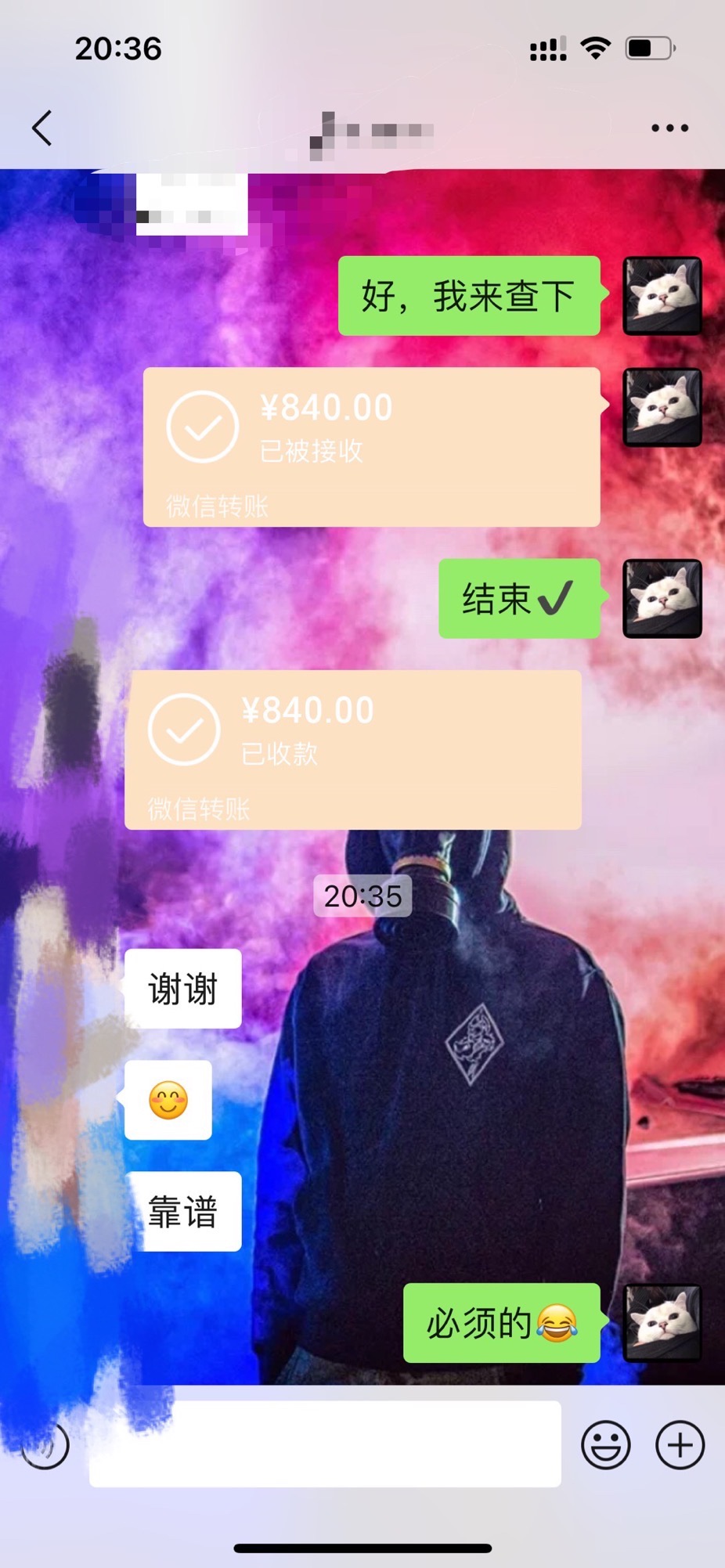Open cat avatar beside 必须的 message
Image resolution: width=725 pixels, height=1568 pixels.
tap(662, 1322)
